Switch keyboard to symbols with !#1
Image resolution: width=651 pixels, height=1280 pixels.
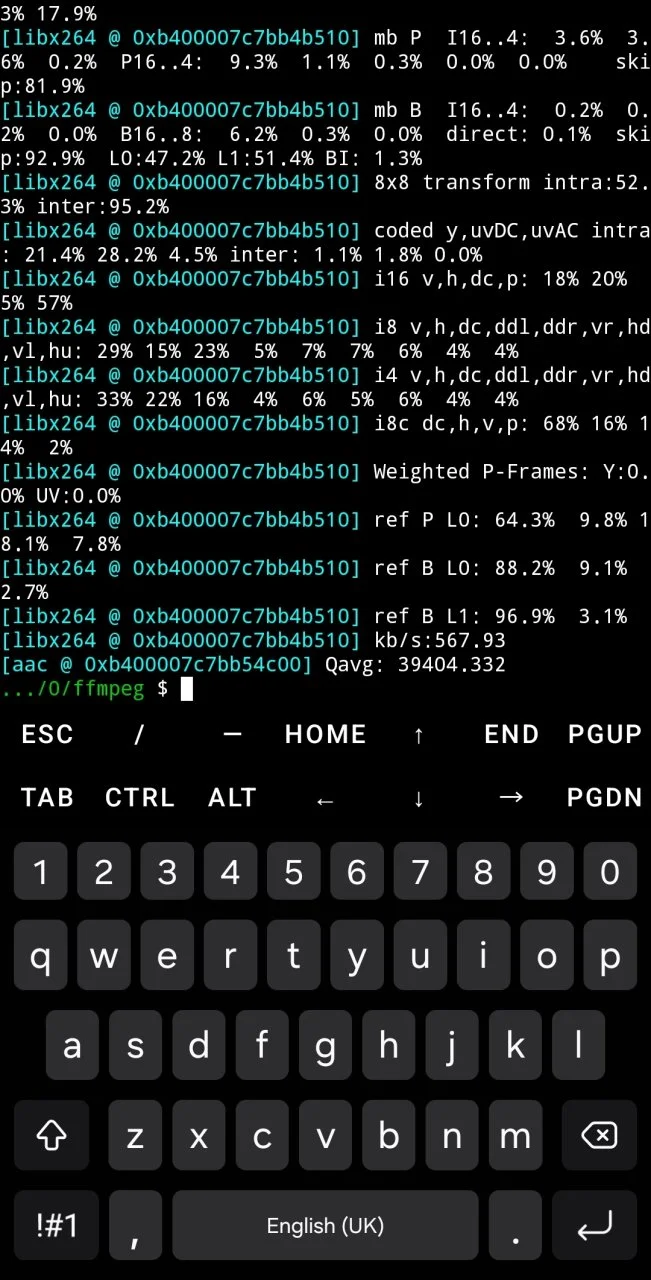(x=56, y=1225)
